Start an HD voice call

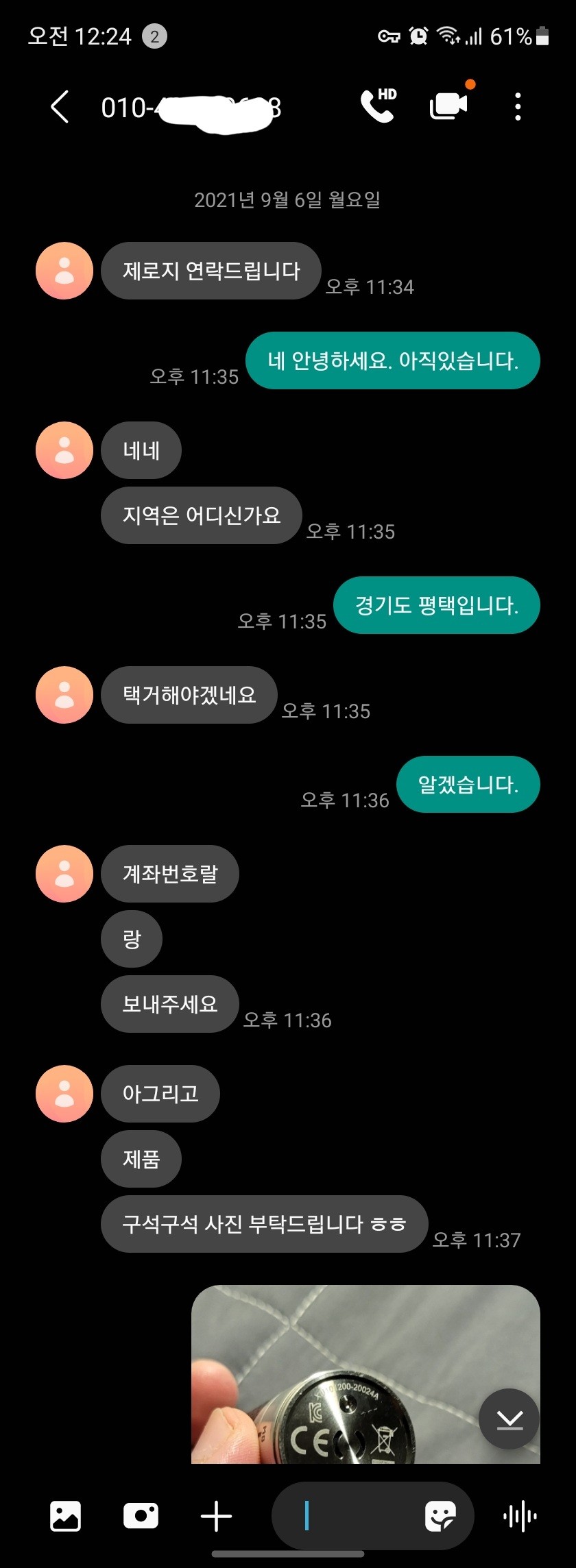[378, 106]
